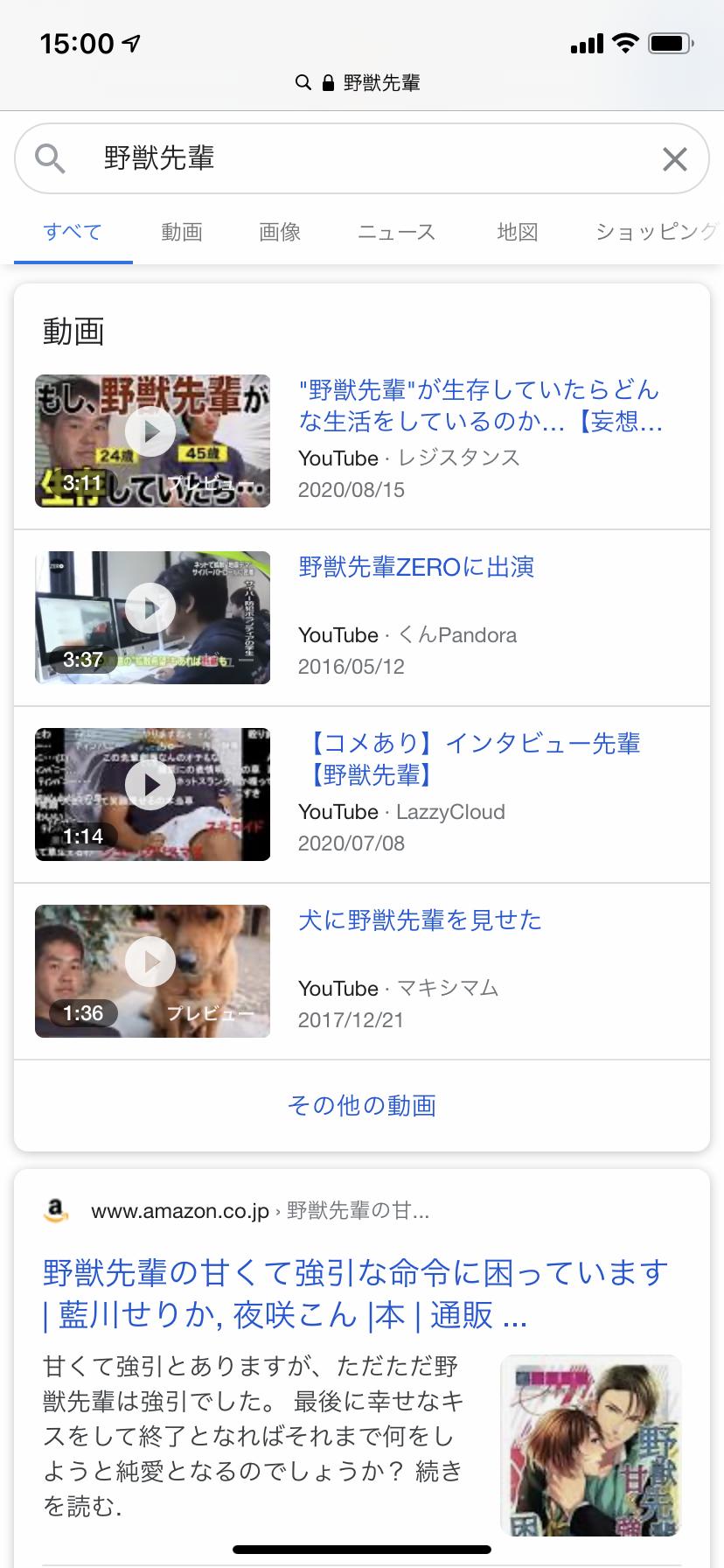Select the すべて tab

point(73,232)
